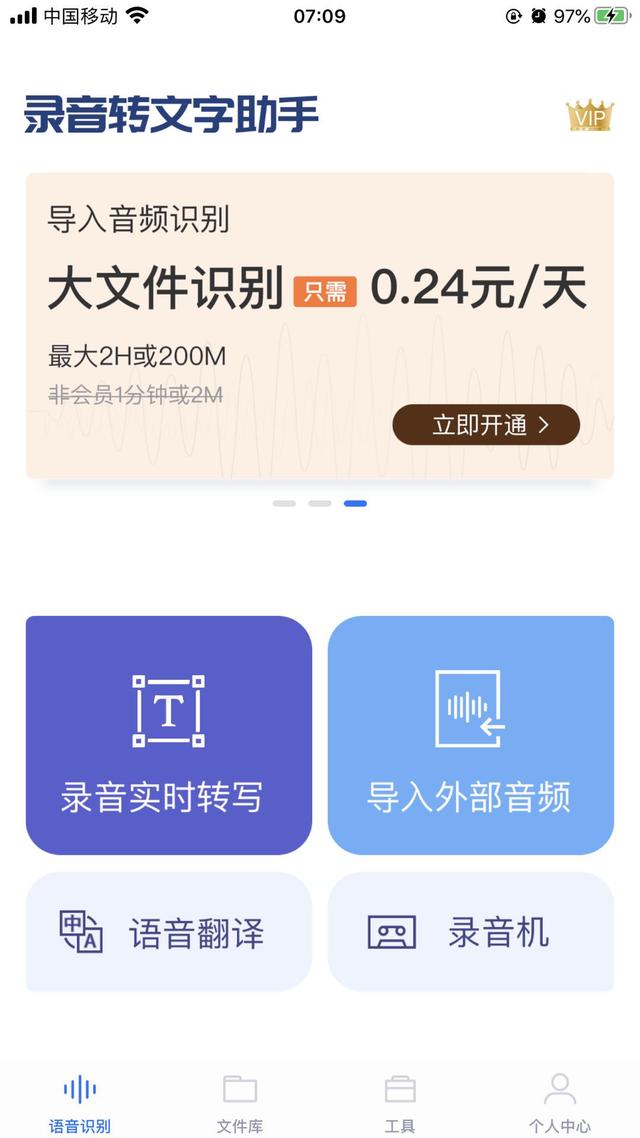The image size is (640, 1138).
Task: Open 语音翻译 feature
Action: point(169,932)
